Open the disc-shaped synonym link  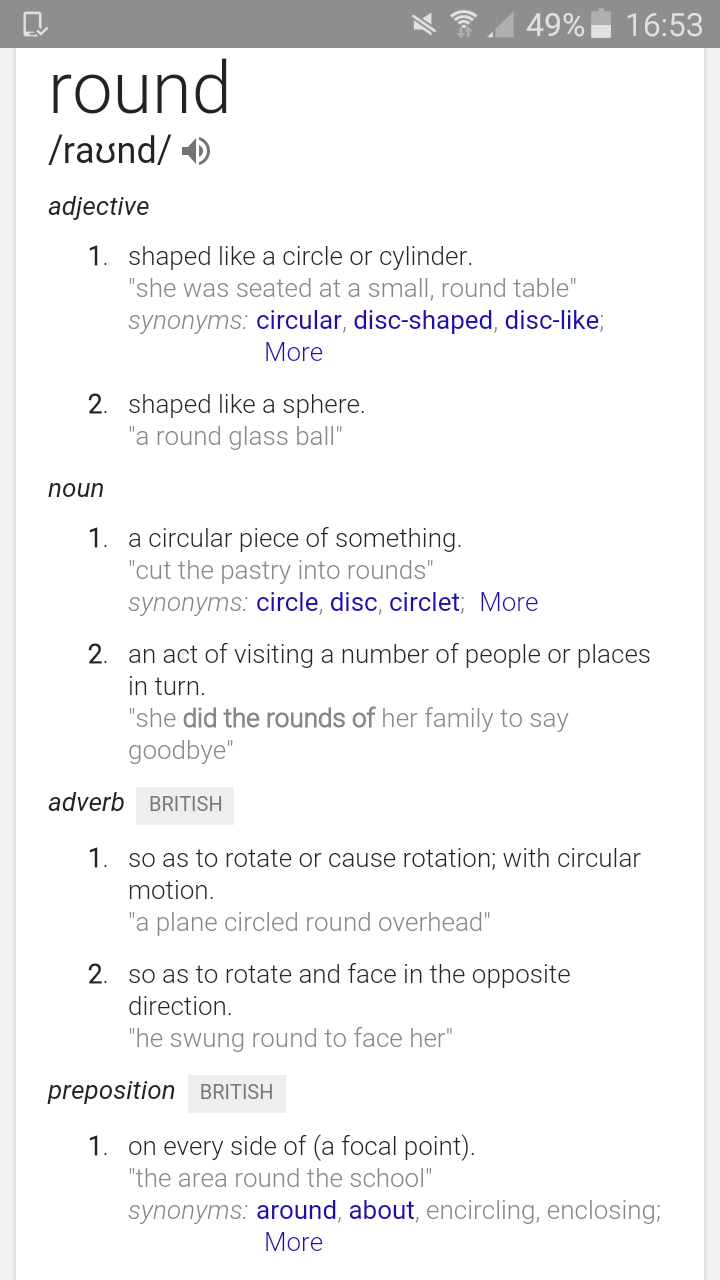tap(423, 320)
